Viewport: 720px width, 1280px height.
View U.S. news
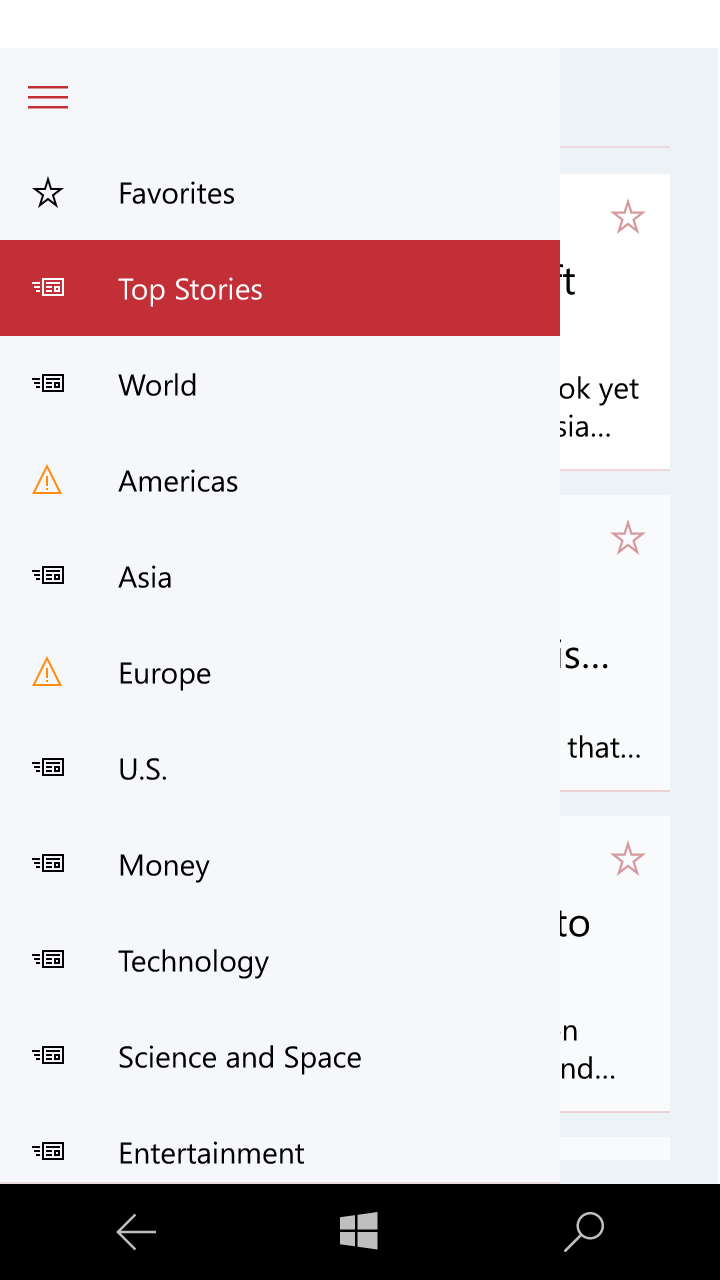pos(142,769)
